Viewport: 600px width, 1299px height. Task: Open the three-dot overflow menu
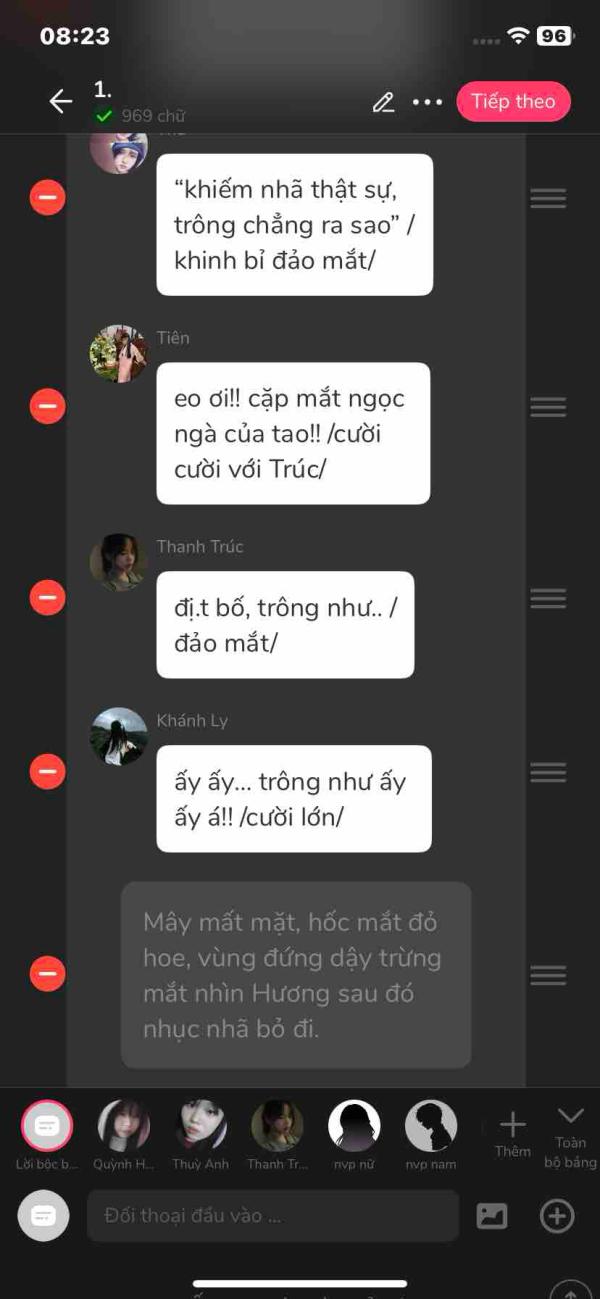427,102
